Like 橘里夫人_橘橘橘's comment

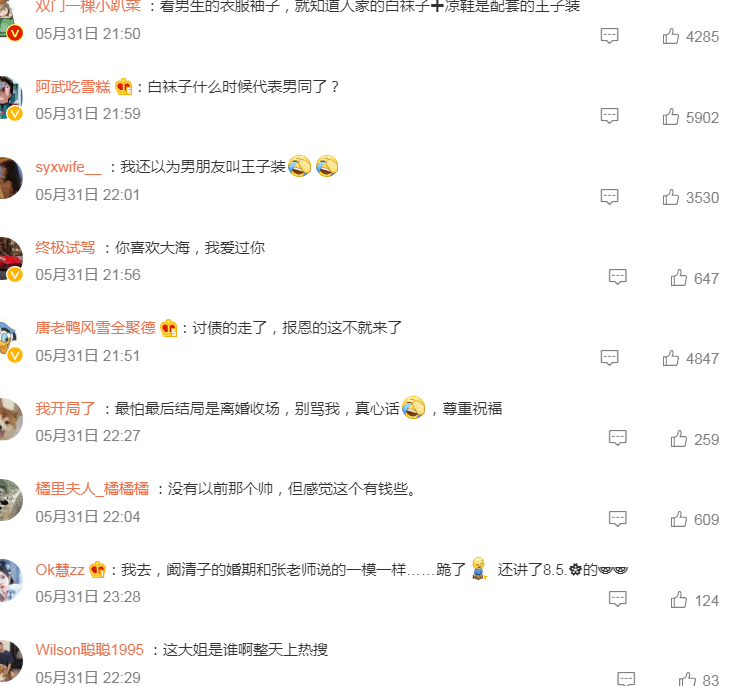[679, 519]
